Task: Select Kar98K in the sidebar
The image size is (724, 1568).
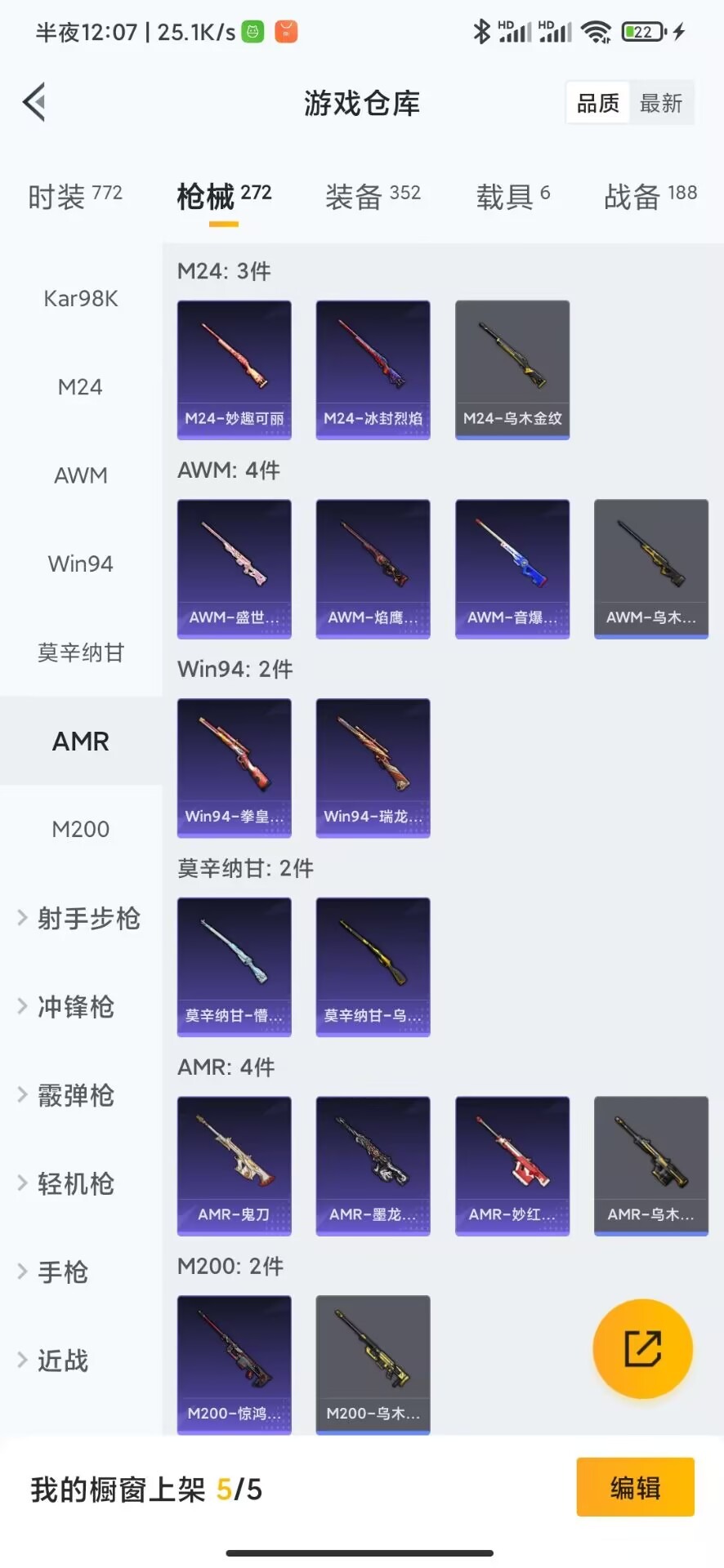Action: 80,299
